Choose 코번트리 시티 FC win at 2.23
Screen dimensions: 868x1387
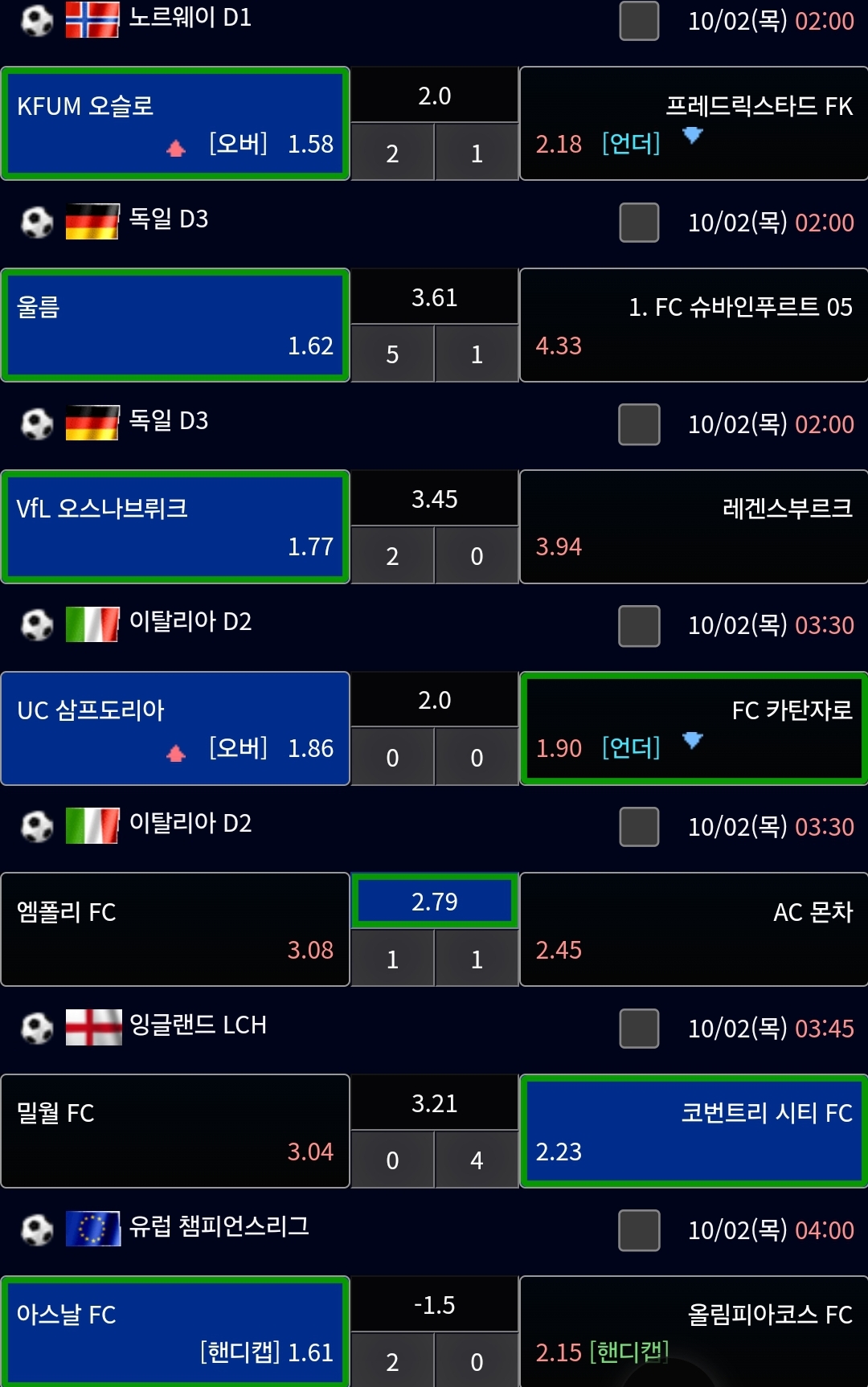point(694,1131)
